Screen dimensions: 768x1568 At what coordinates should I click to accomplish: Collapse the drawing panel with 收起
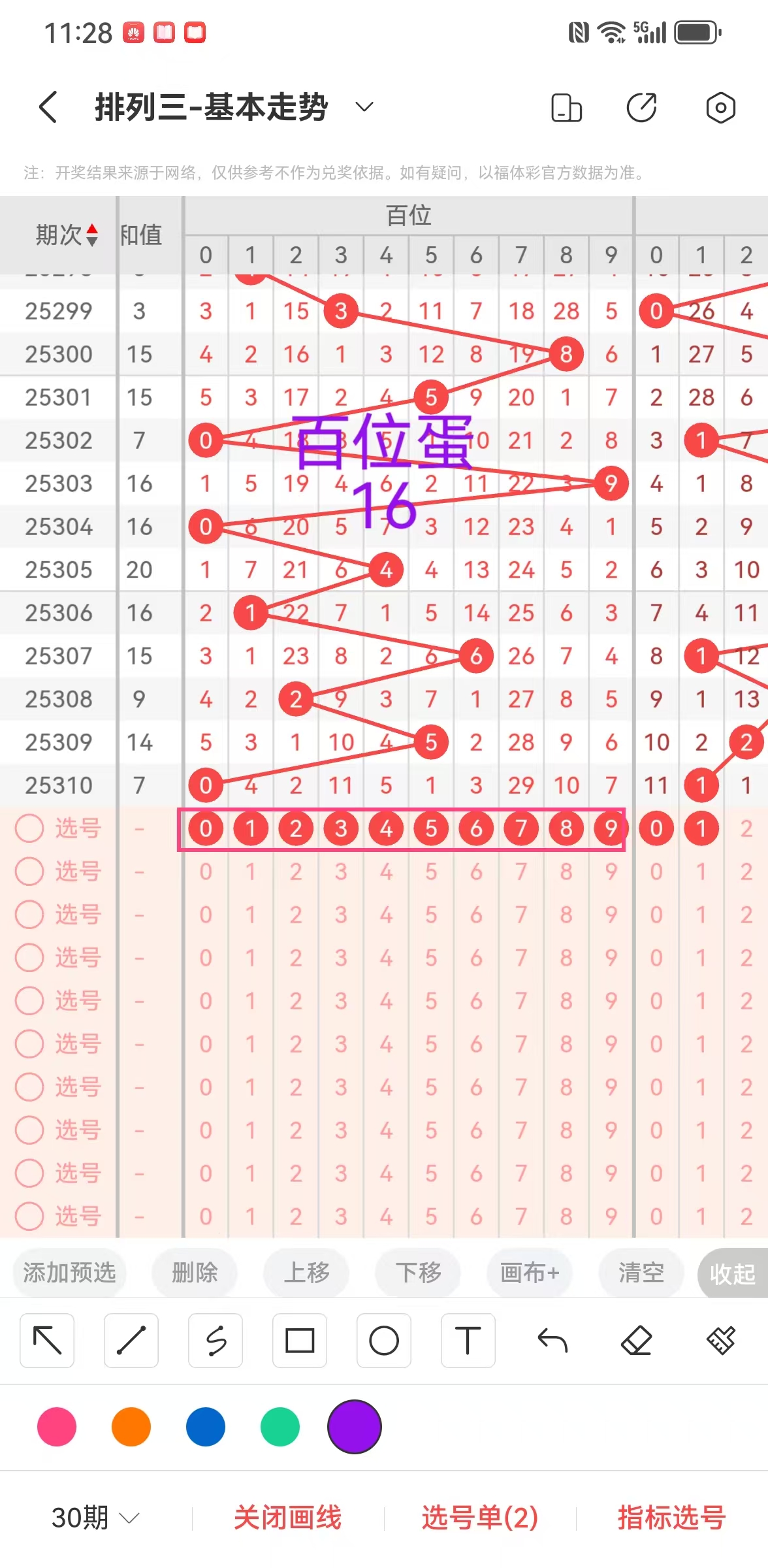tap(732, 1273)
